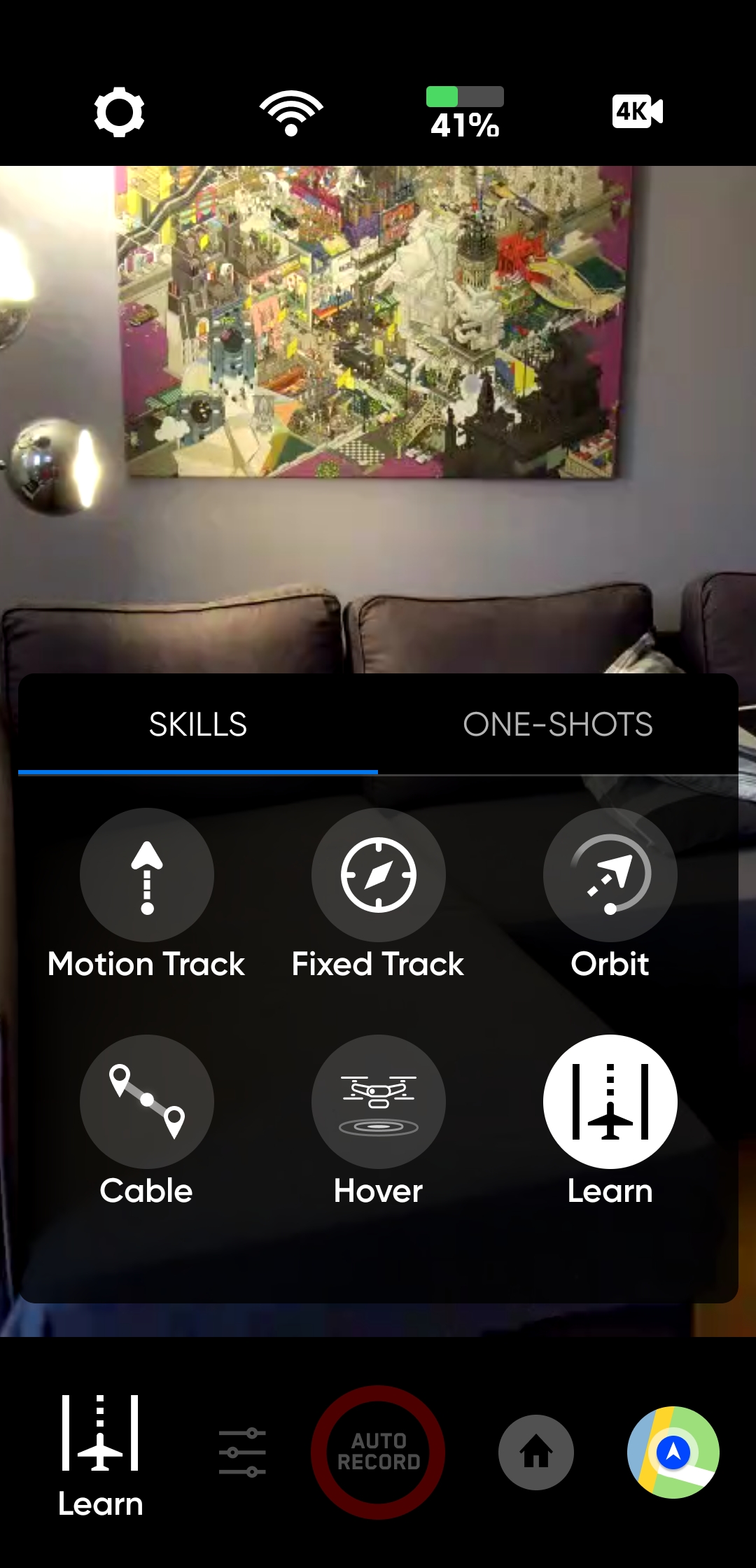Open the map view
The image size is (756, 1568).
[673, 1452]
